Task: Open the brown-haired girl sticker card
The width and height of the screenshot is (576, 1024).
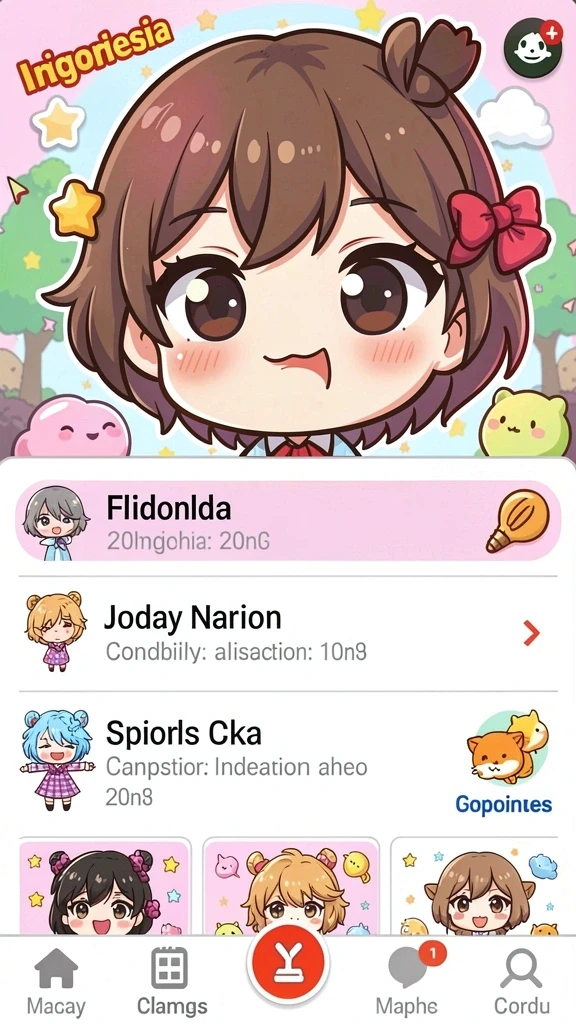Action: 475,886
